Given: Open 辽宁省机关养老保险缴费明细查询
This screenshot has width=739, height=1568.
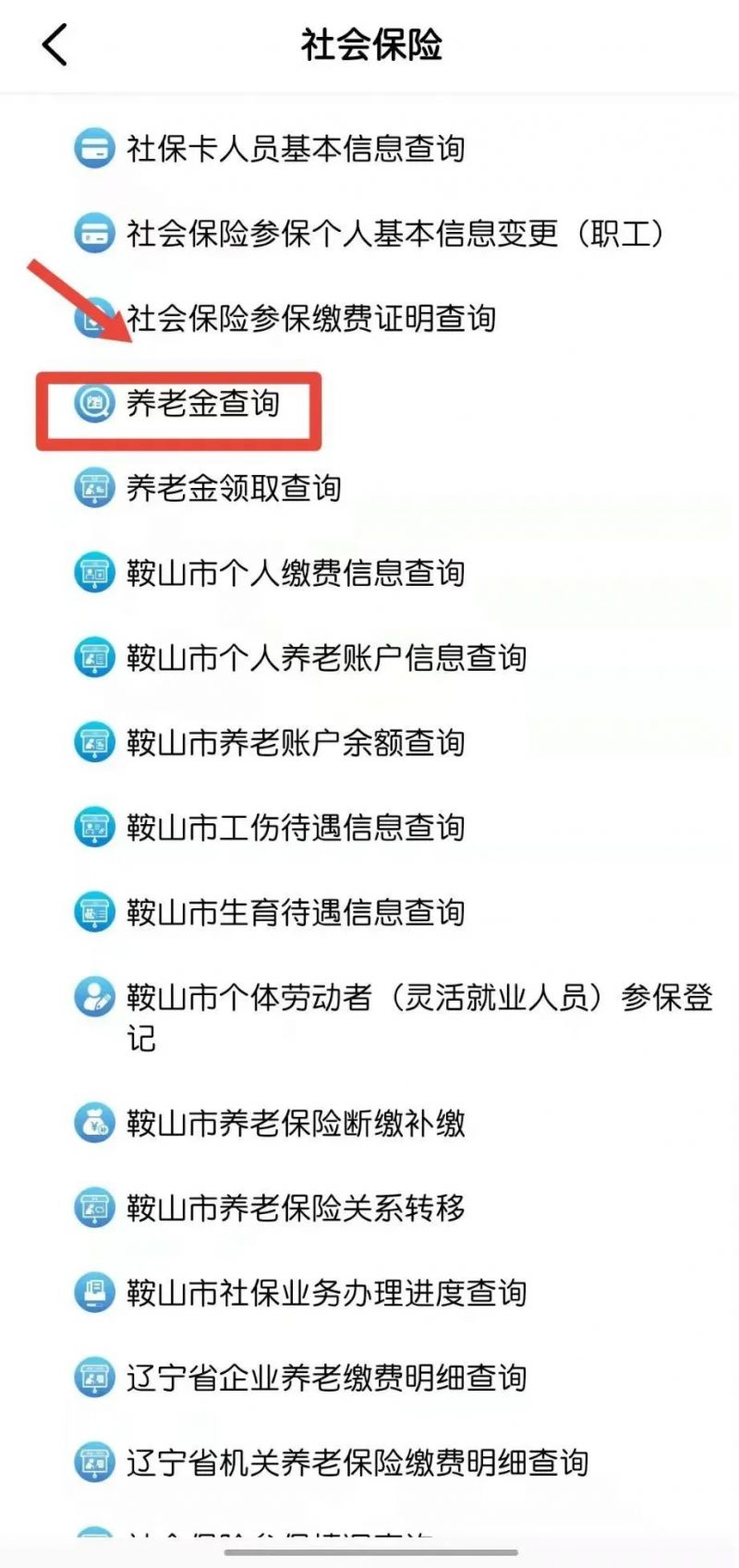Looking at the screenshot, I should (x=357, y=1464).
